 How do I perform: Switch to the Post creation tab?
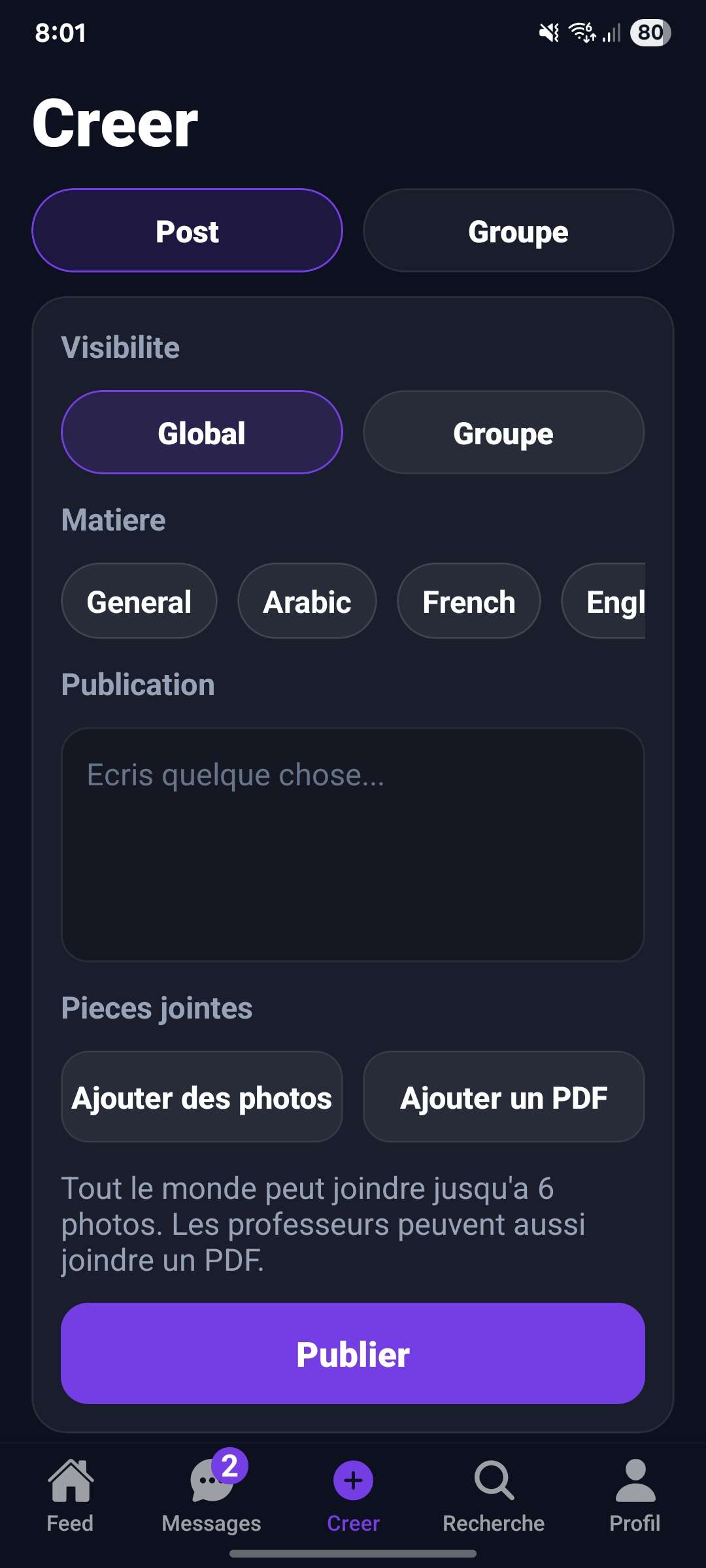(x=188, y=231)
